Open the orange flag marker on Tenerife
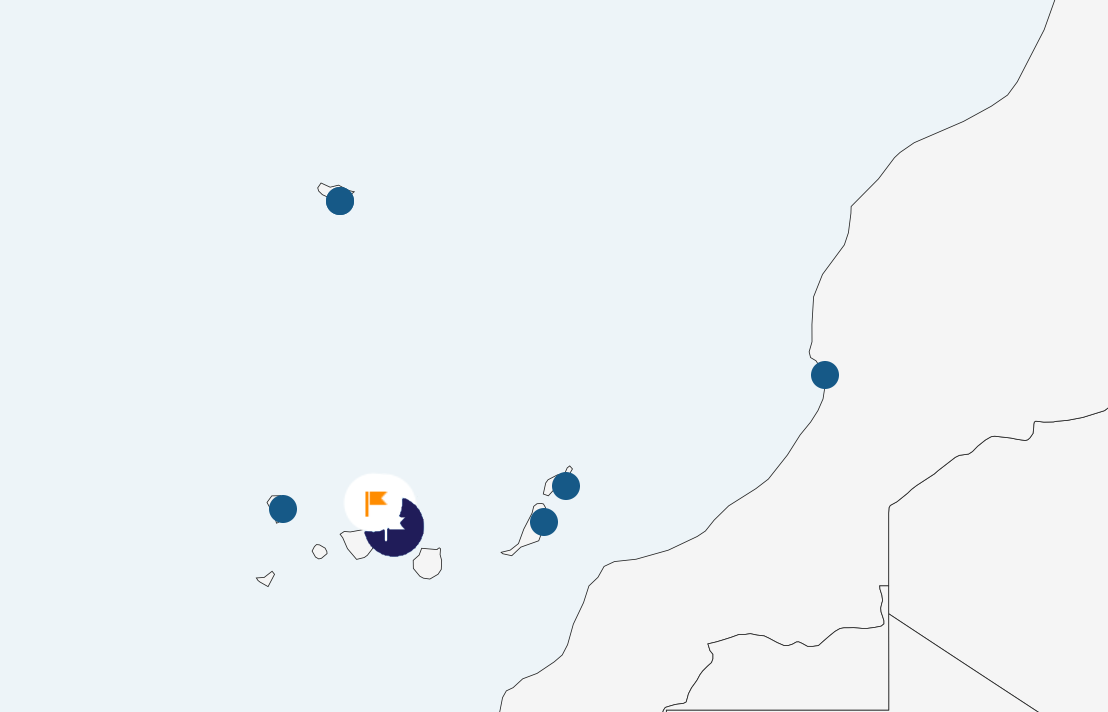 tap(377, 502)
